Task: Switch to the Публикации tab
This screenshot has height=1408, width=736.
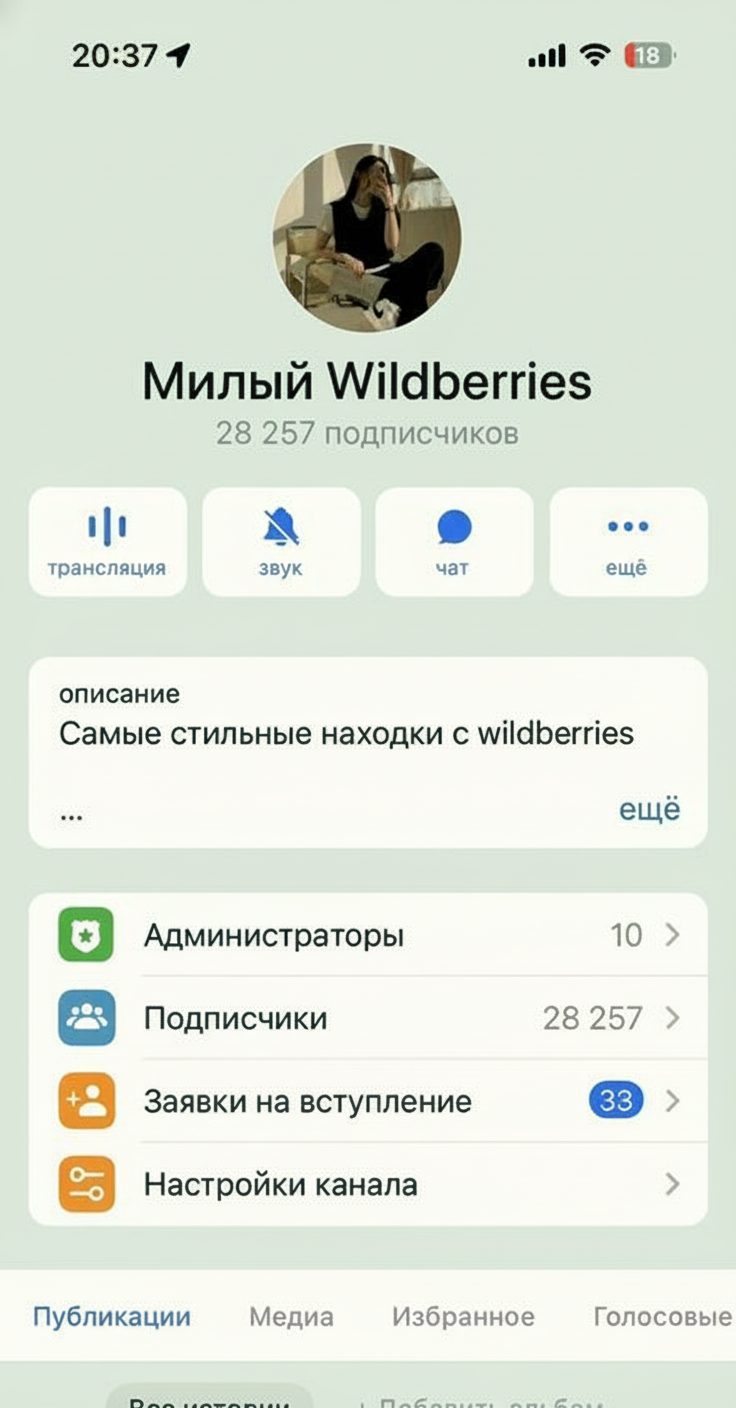Action: coord(111,1316)
